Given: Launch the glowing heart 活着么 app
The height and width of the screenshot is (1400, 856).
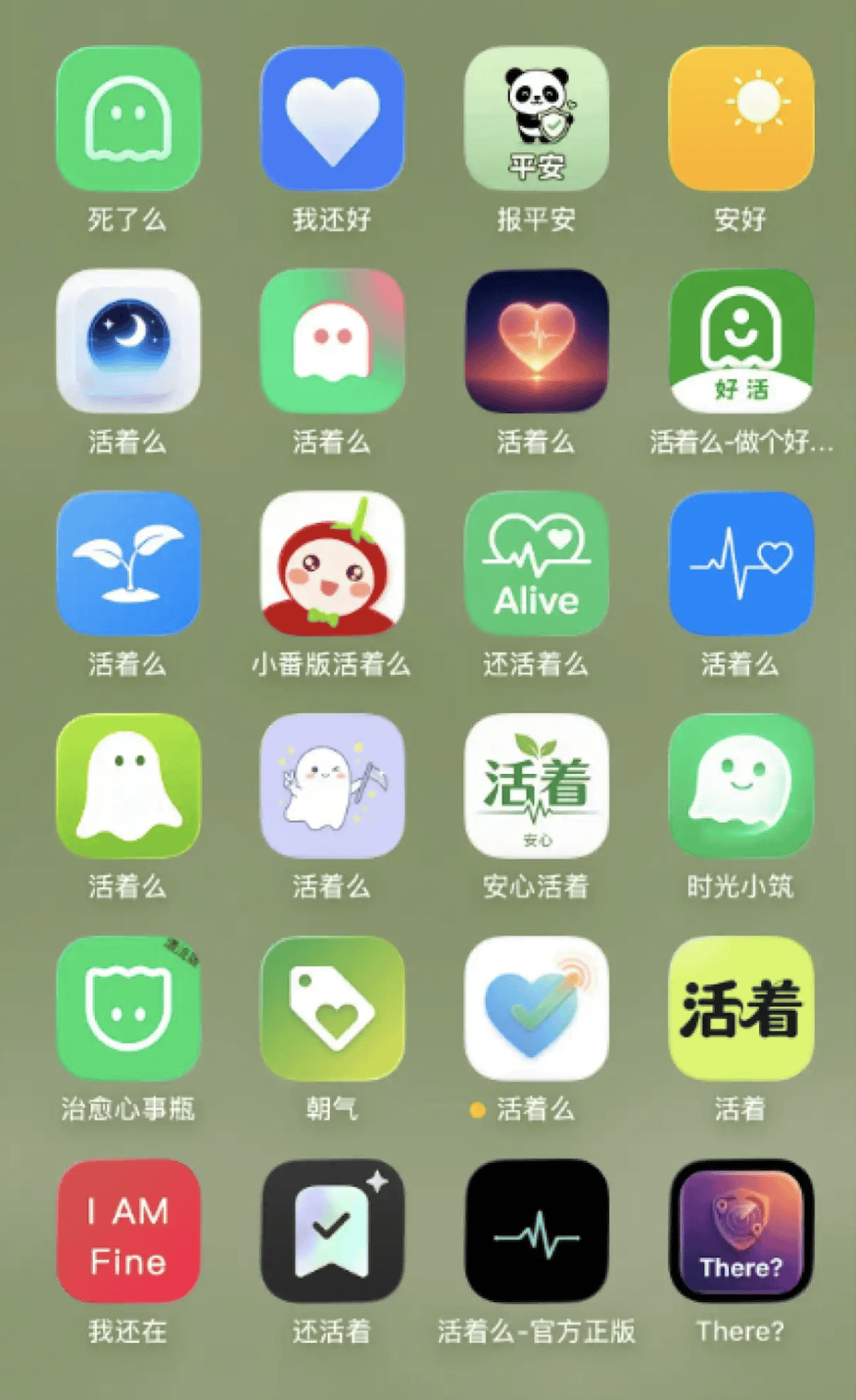Looking at the screenshot, I should coord(537,342).
